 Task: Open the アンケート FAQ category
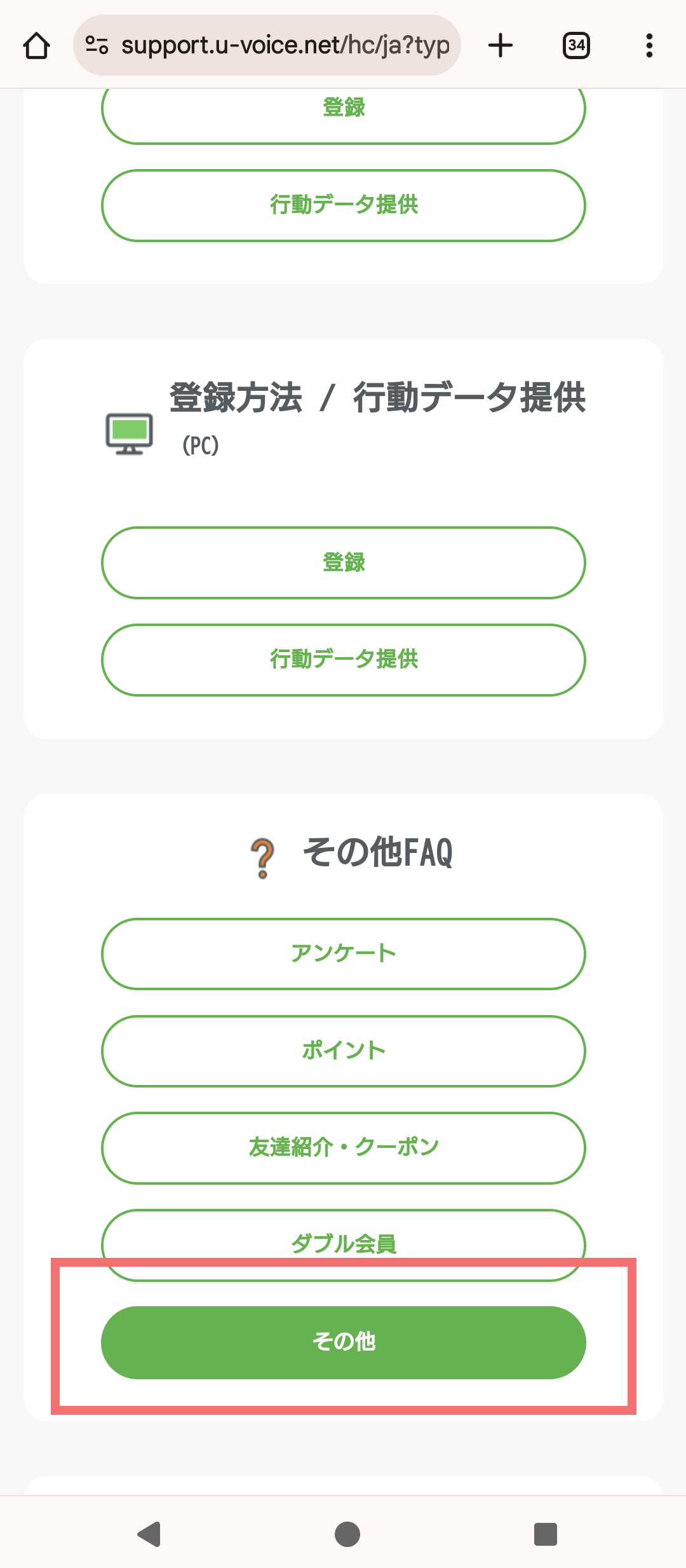pos(343,954)
